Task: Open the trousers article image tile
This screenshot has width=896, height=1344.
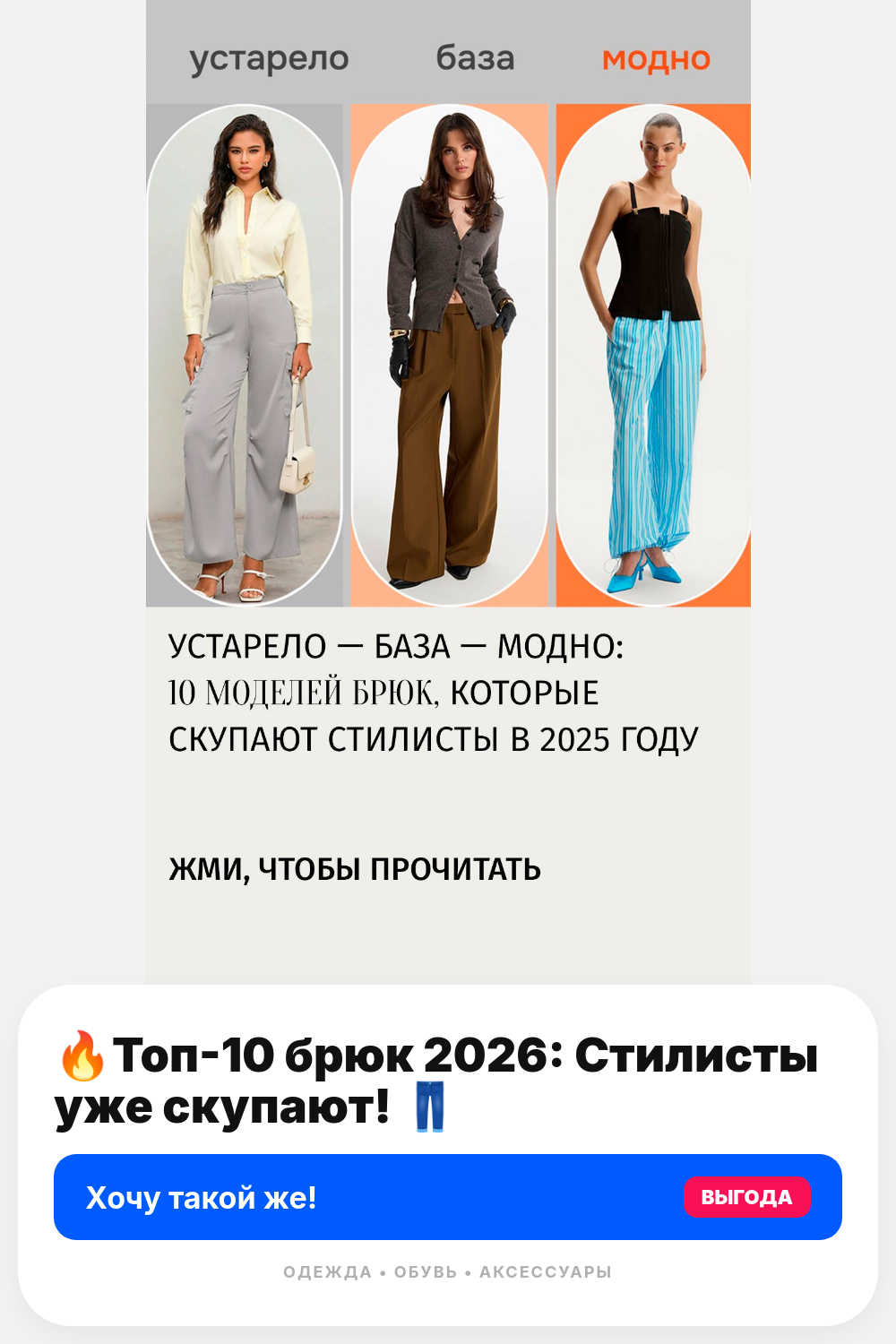Action: click(x=448, y=493)
